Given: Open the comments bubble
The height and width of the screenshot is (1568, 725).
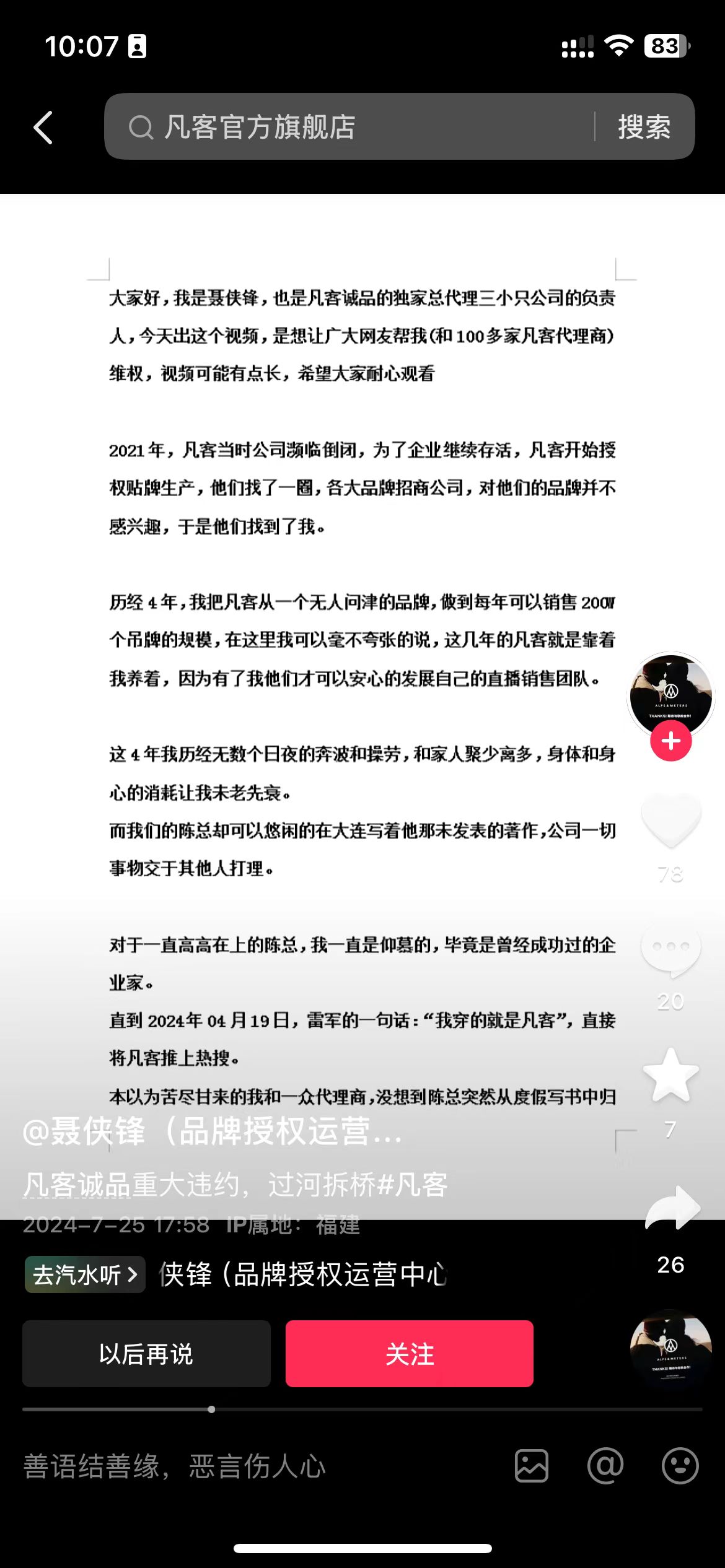Looking at the screenshot, I should (670, 947).
